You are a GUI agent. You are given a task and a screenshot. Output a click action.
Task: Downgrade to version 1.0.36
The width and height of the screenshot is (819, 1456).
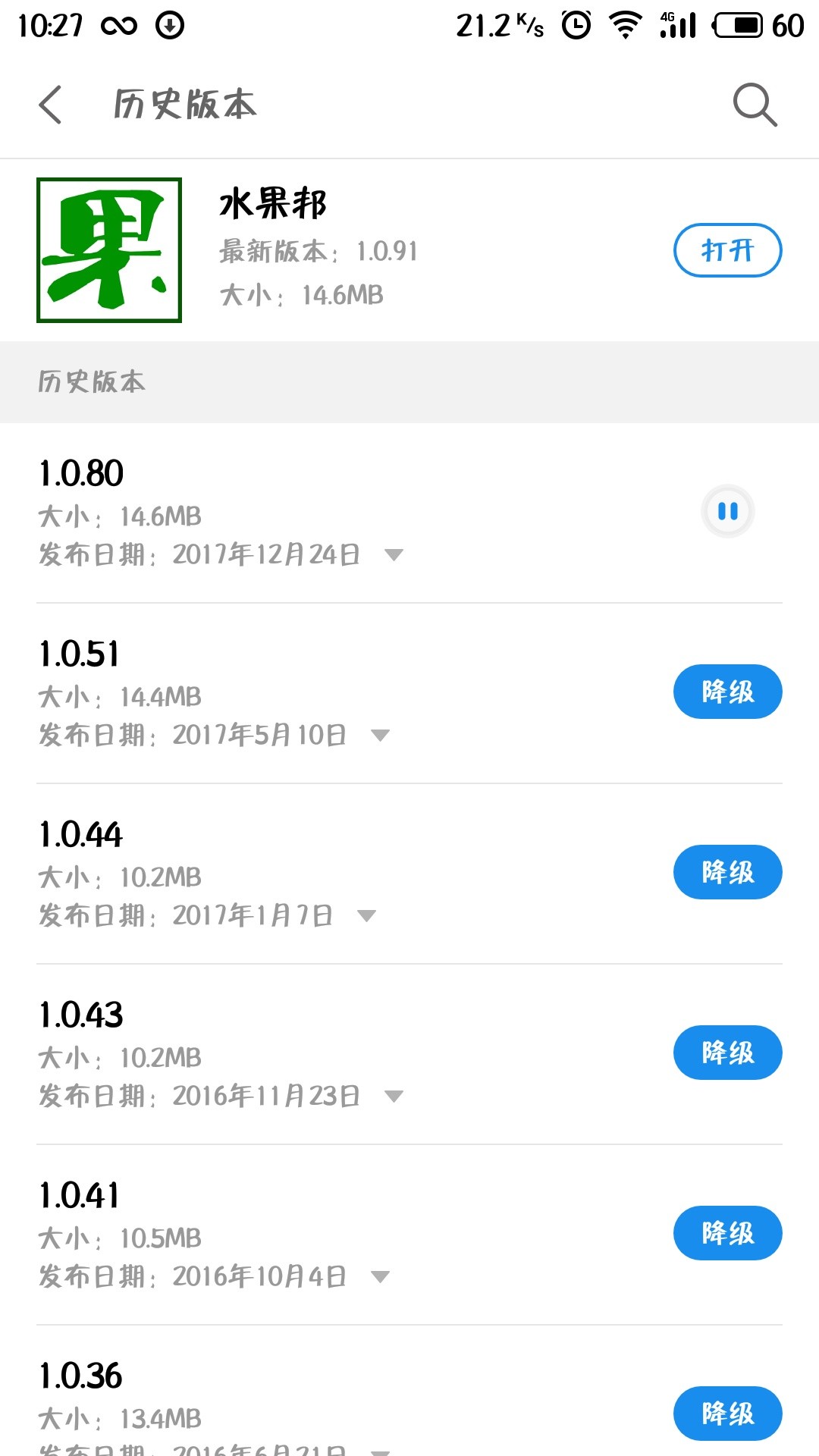click(x=727, y=1414)
